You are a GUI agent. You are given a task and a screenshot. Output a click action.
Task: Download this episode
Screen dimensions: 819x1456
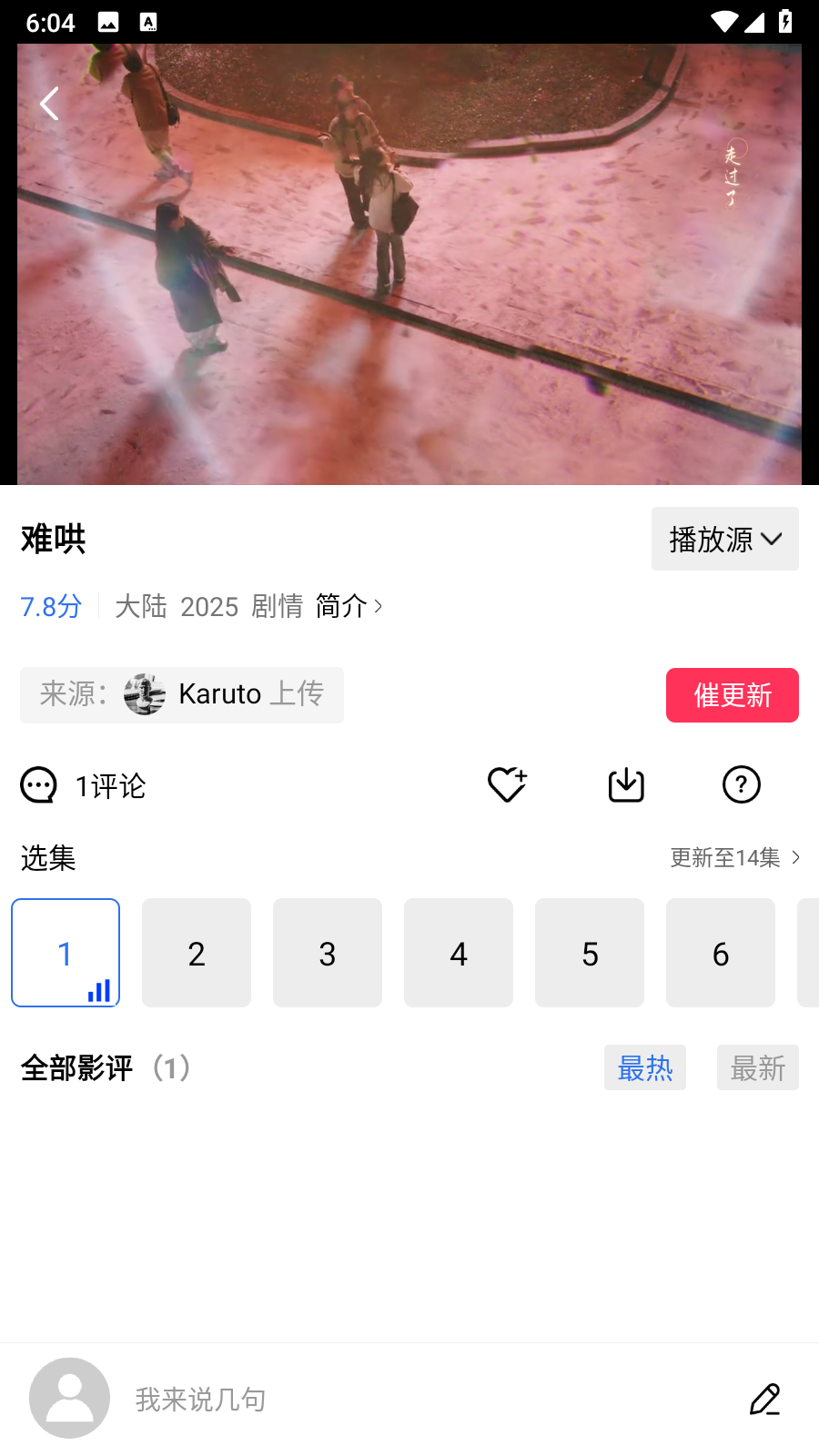pos(626,784)
